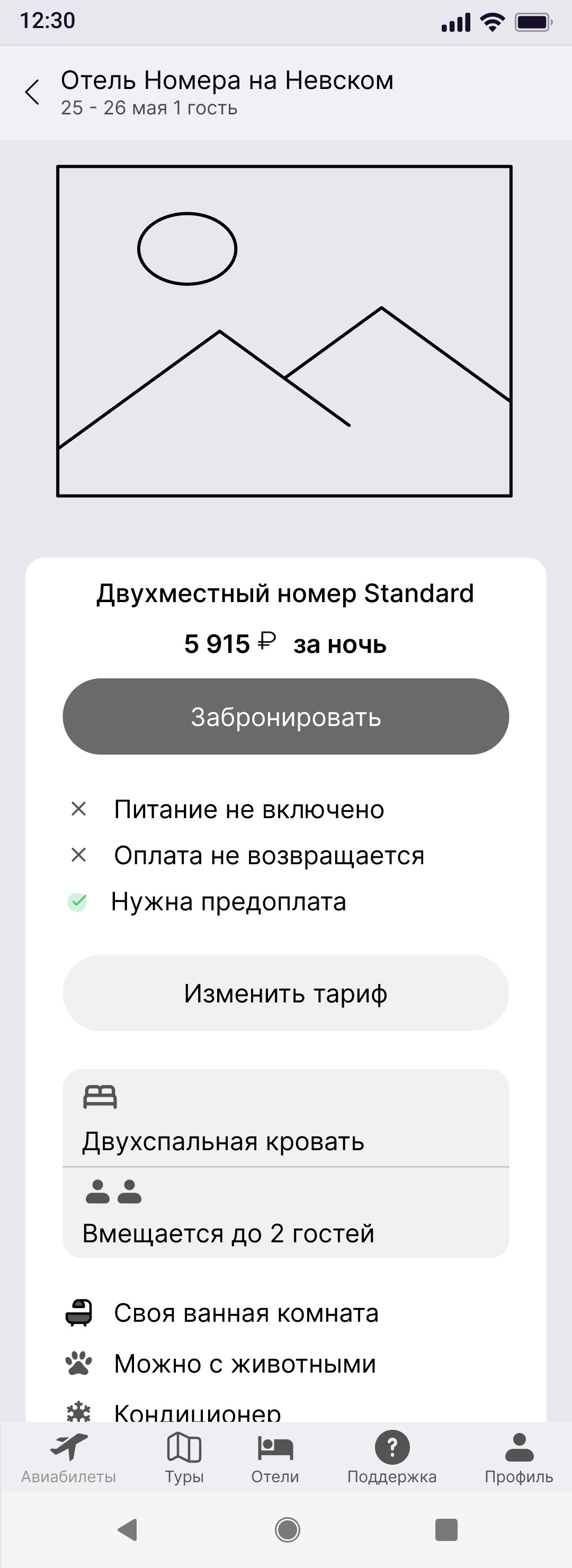The height and width of the screenshot is (1568, 572).
Task: Open the Профиль tab
Action: 519,1458
